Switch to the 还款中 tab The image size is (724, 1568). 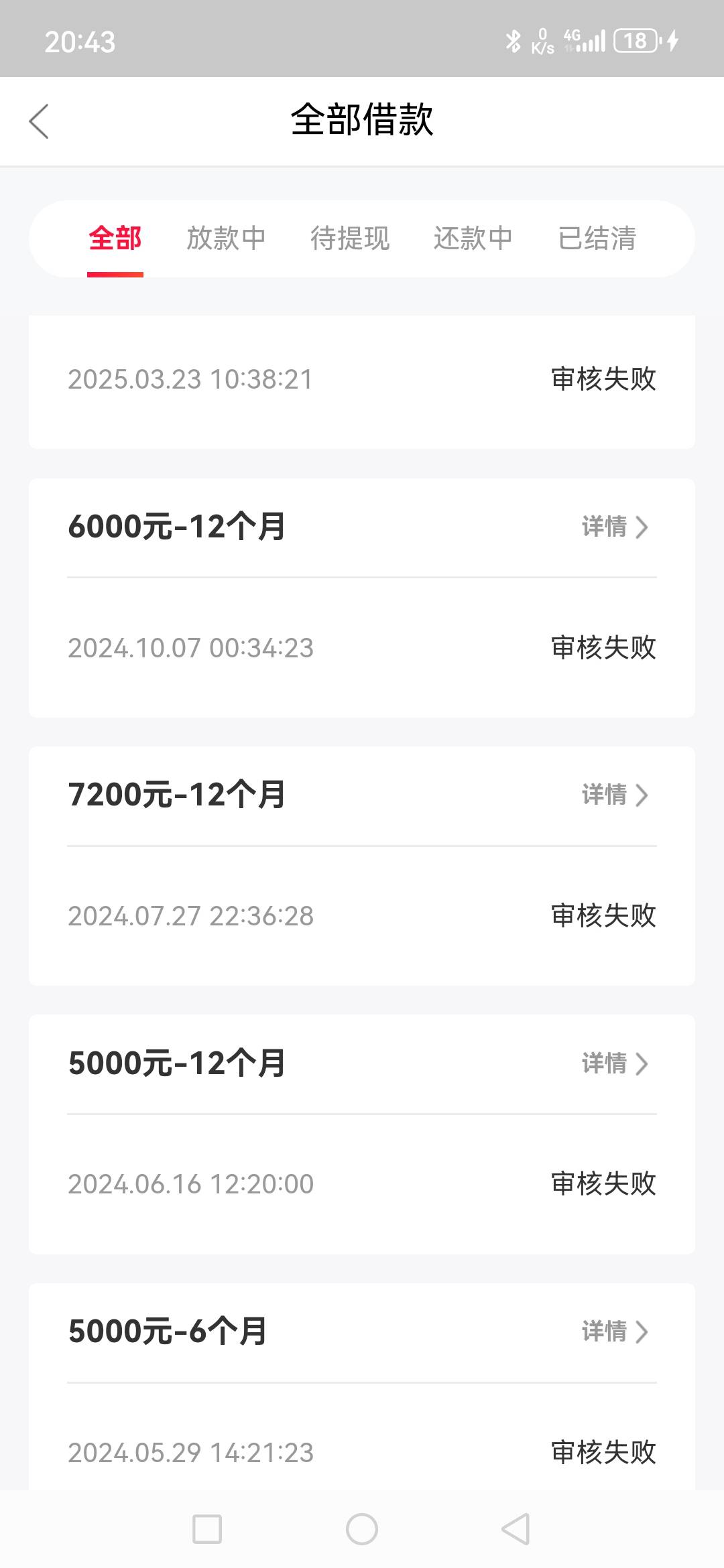[473, 239]
